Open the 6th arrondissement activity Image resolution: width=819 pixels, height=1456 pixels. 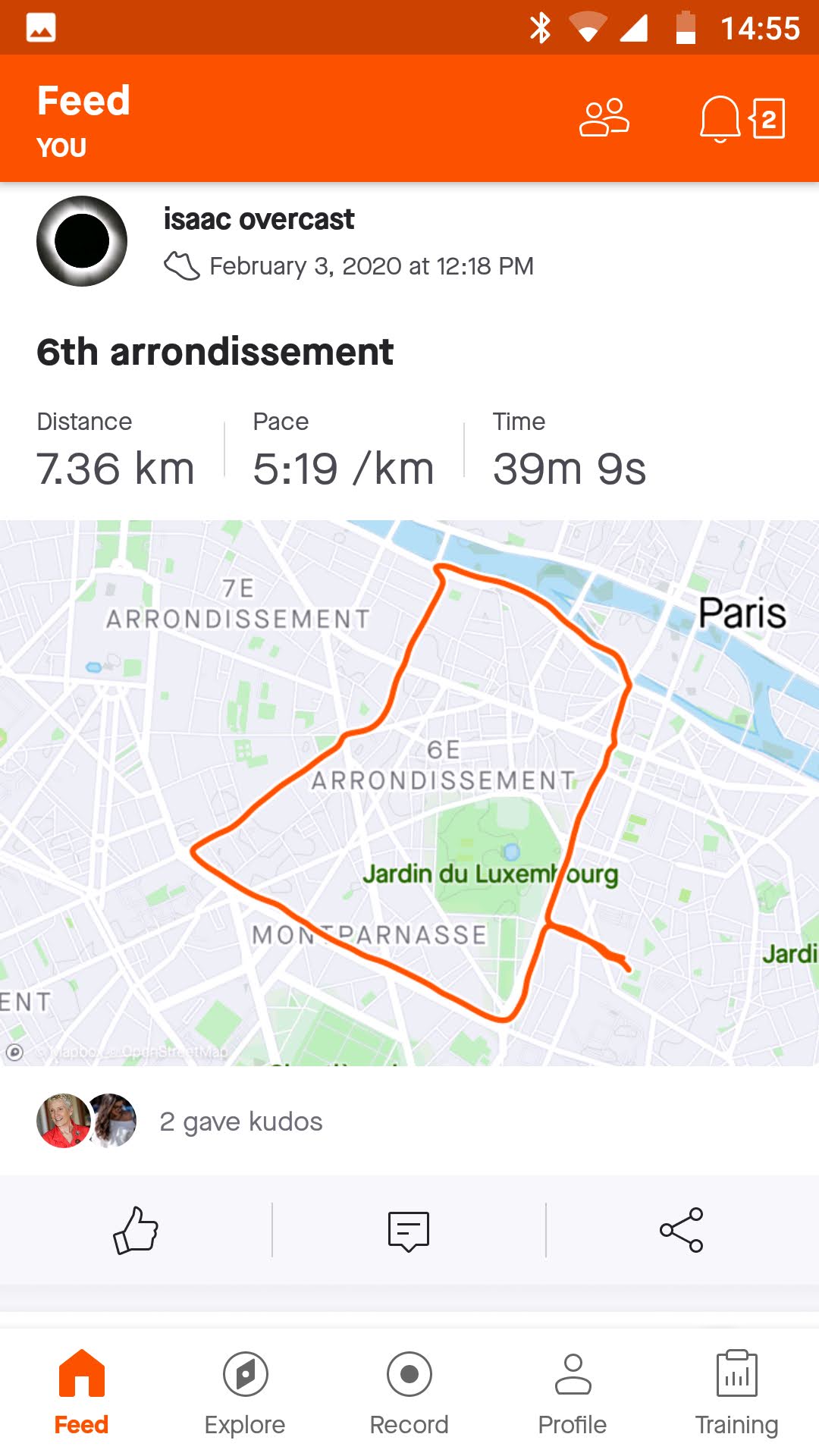(x=215, y=352)
